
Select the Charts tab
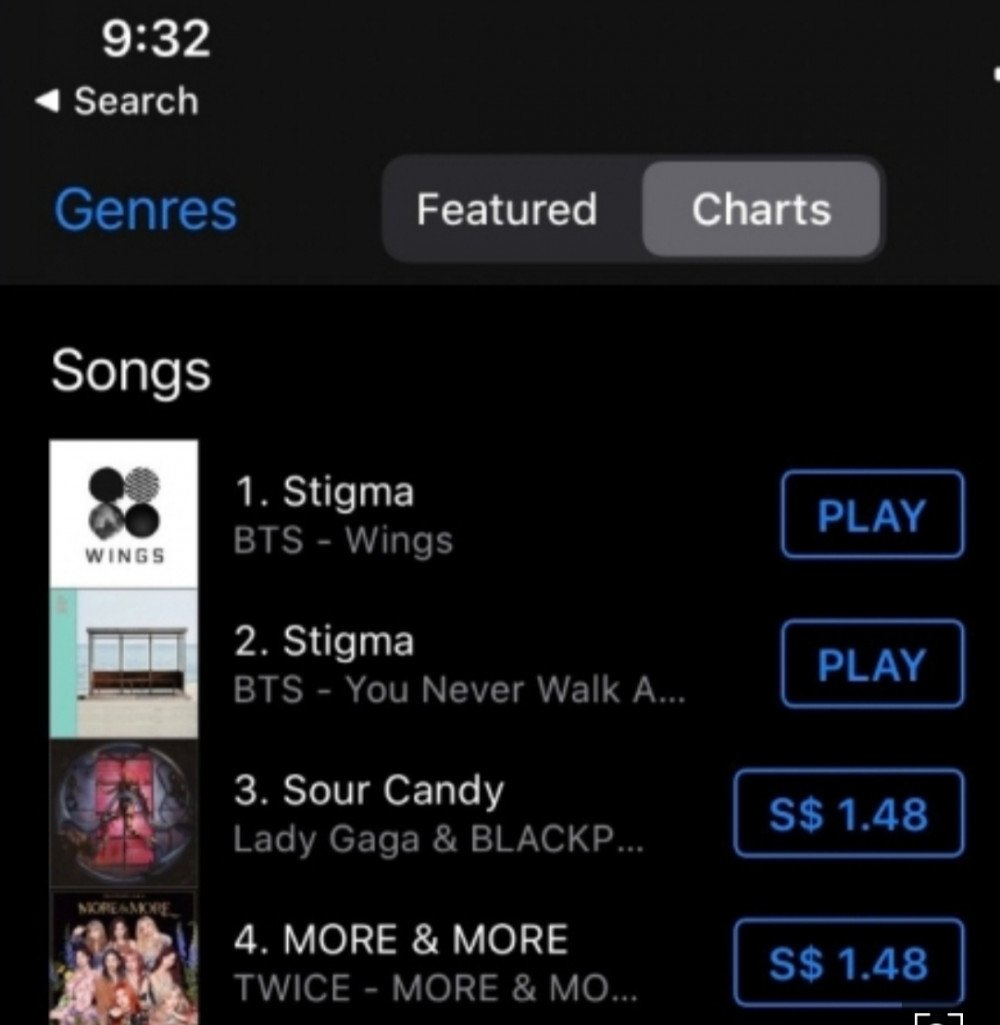tap(761, 210)
